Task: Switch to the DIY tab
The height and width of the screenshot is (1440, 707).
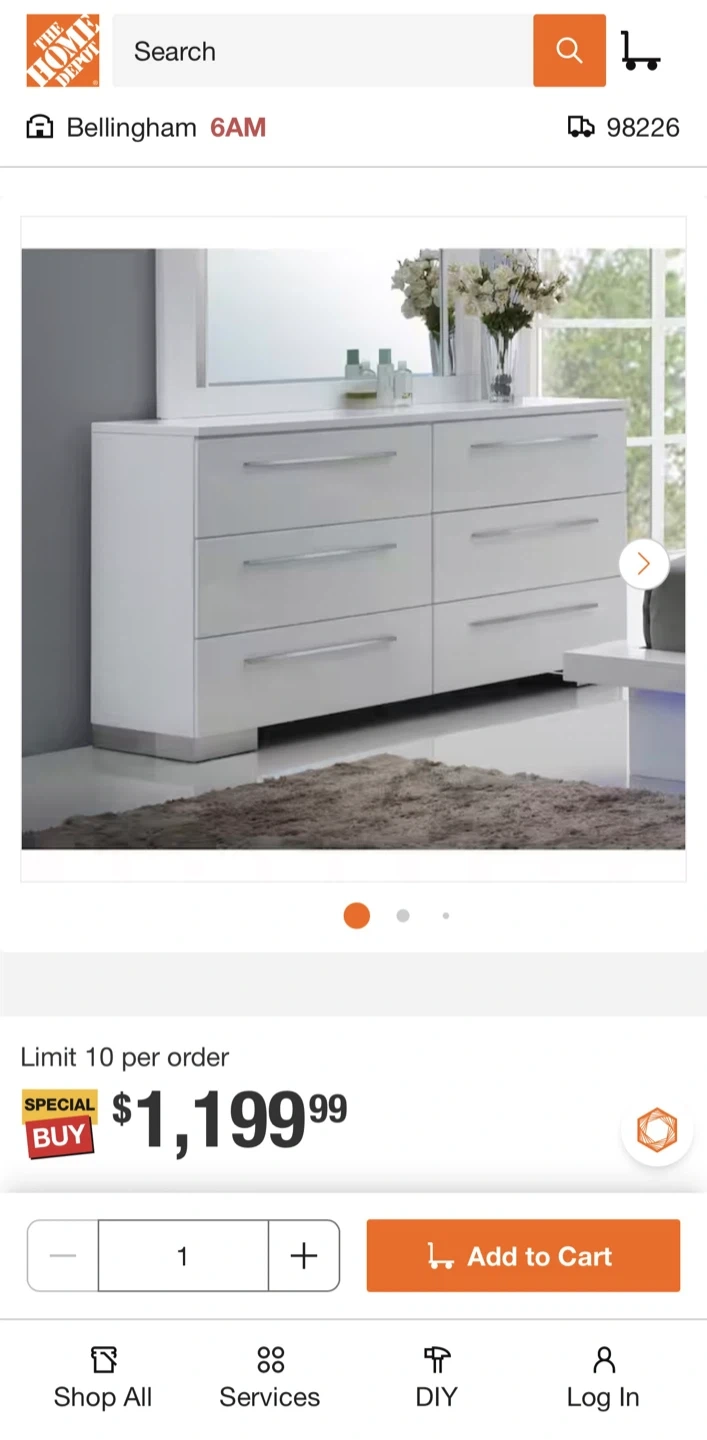Action: click(436, 1378)
